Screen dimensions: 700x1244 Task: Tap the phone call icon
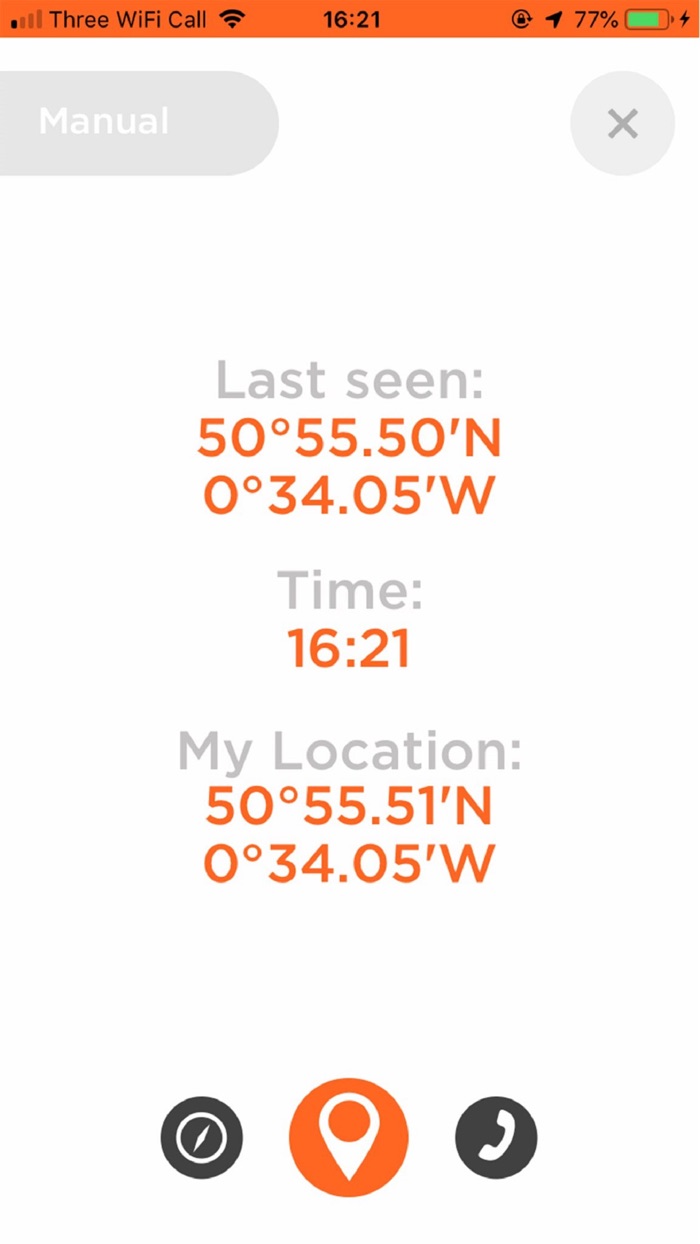496,1138
